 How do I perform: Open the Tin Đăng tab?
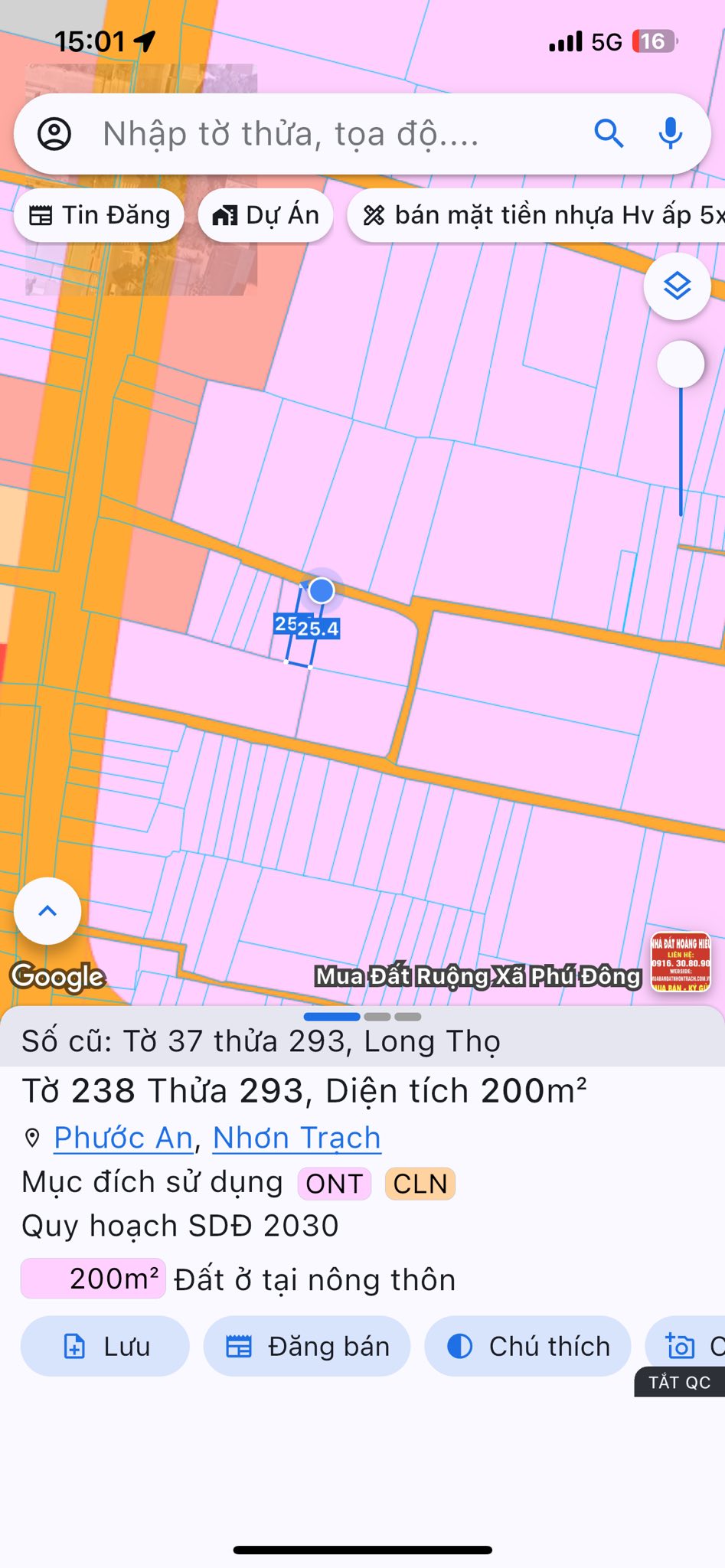(98, 215)
